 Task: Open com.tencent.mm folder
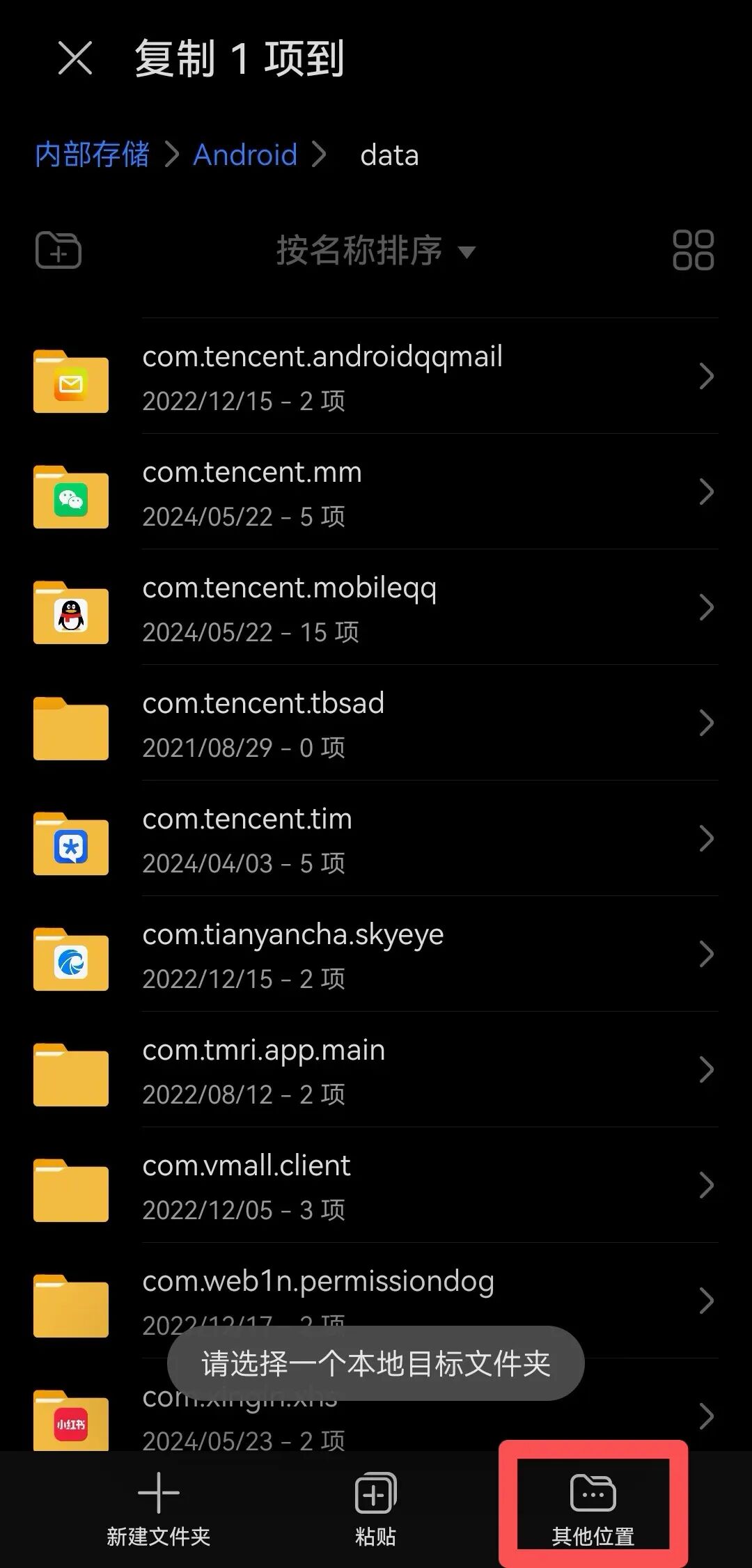pos(376,492)
